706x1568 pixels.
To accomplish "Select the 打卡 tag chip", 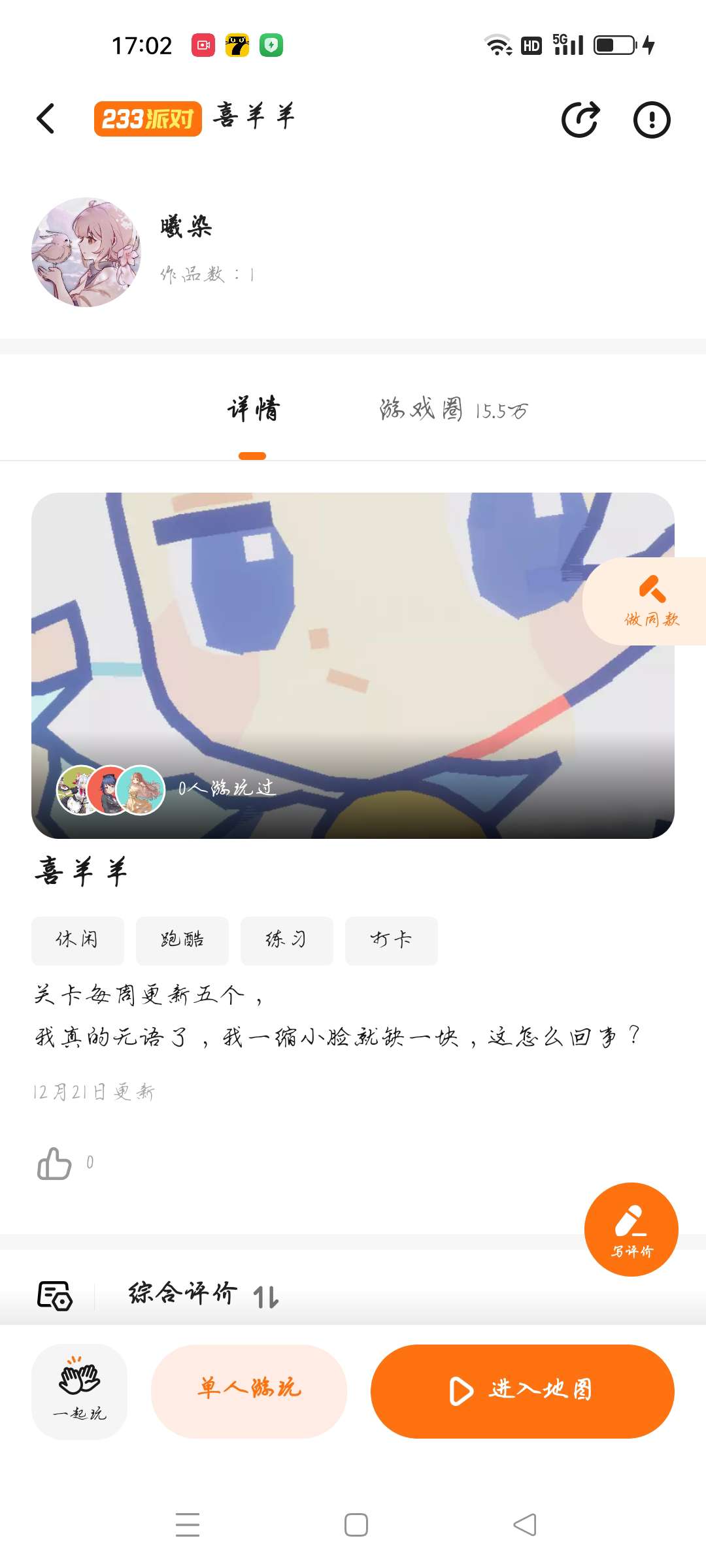I will point(391,940).
